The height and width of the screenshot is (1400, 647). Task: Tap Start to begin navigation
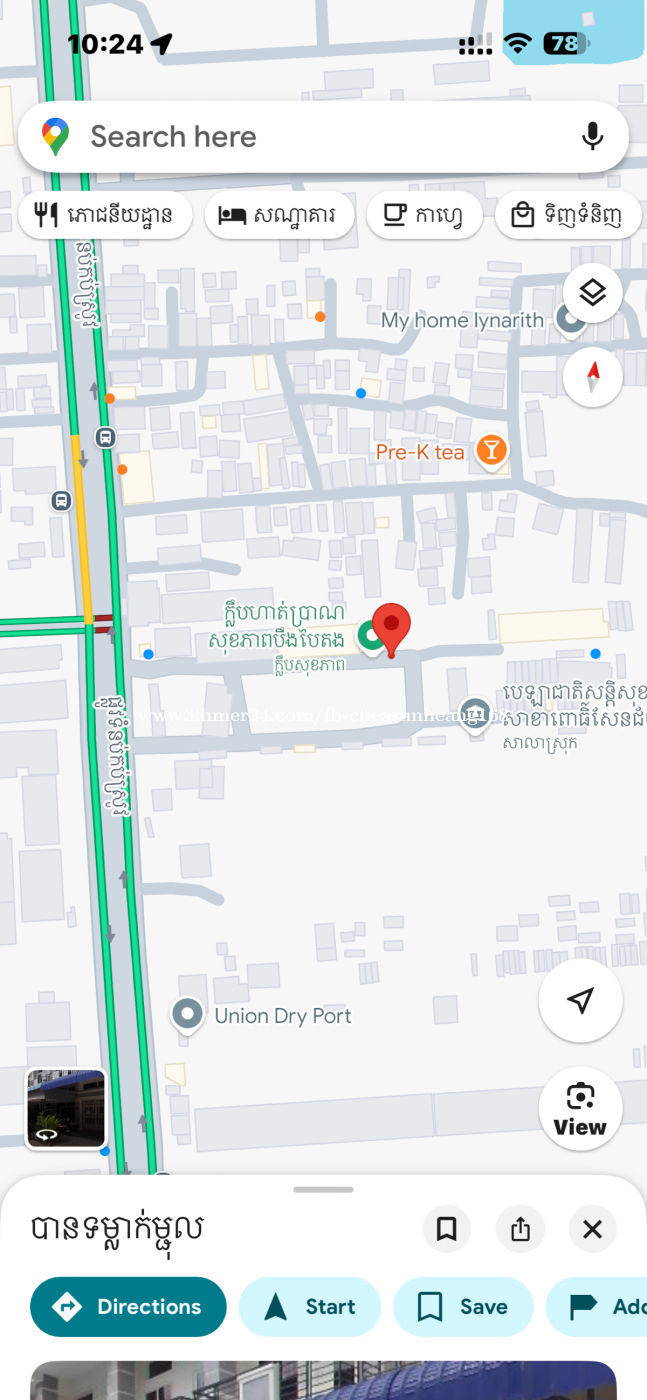click(x=310, y=1307)
